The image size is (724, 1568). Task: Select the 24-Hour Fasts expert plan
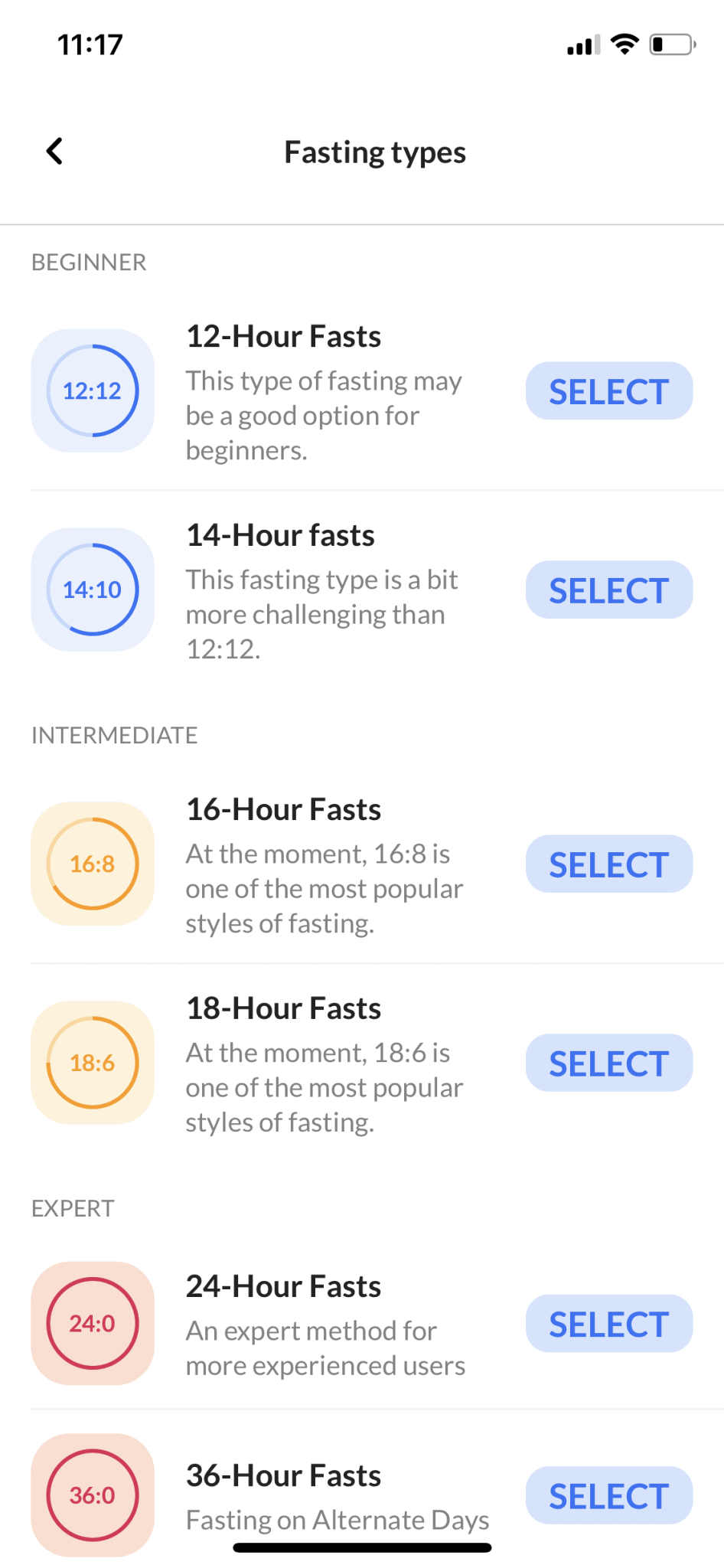coord(608,1324)
